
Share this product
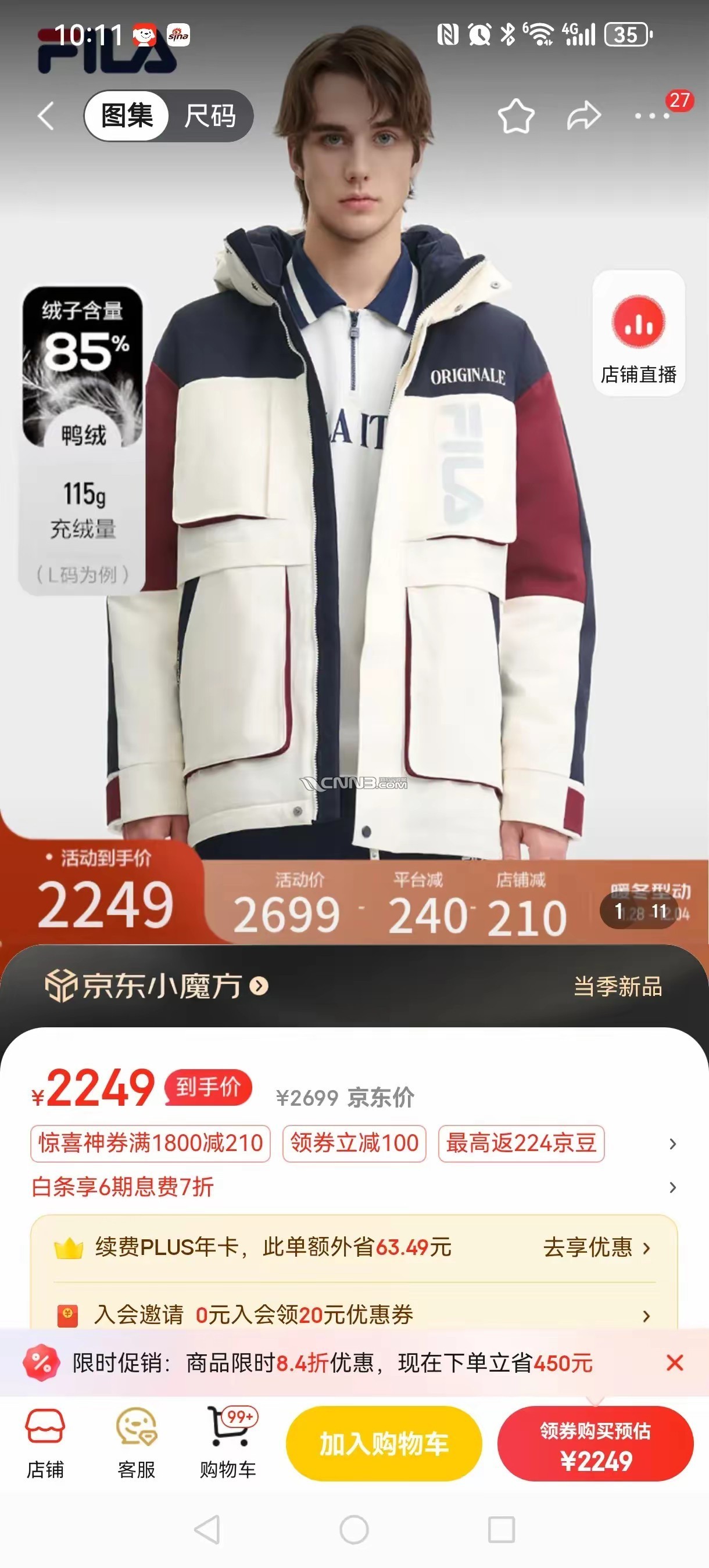(583, 116)
